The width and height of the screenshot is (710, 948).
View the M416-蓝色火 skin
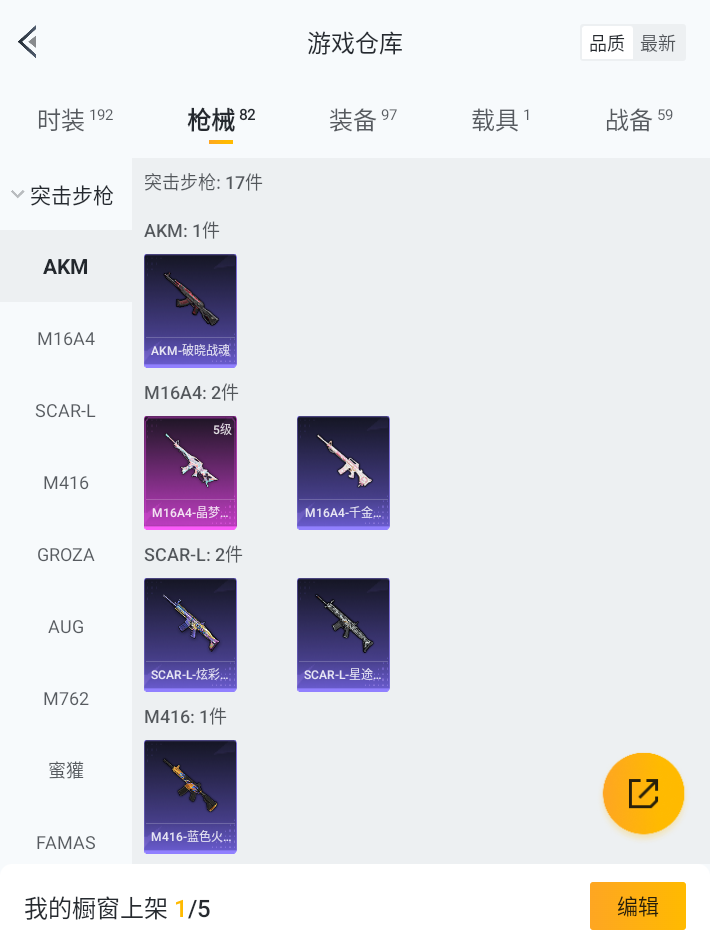190,796
